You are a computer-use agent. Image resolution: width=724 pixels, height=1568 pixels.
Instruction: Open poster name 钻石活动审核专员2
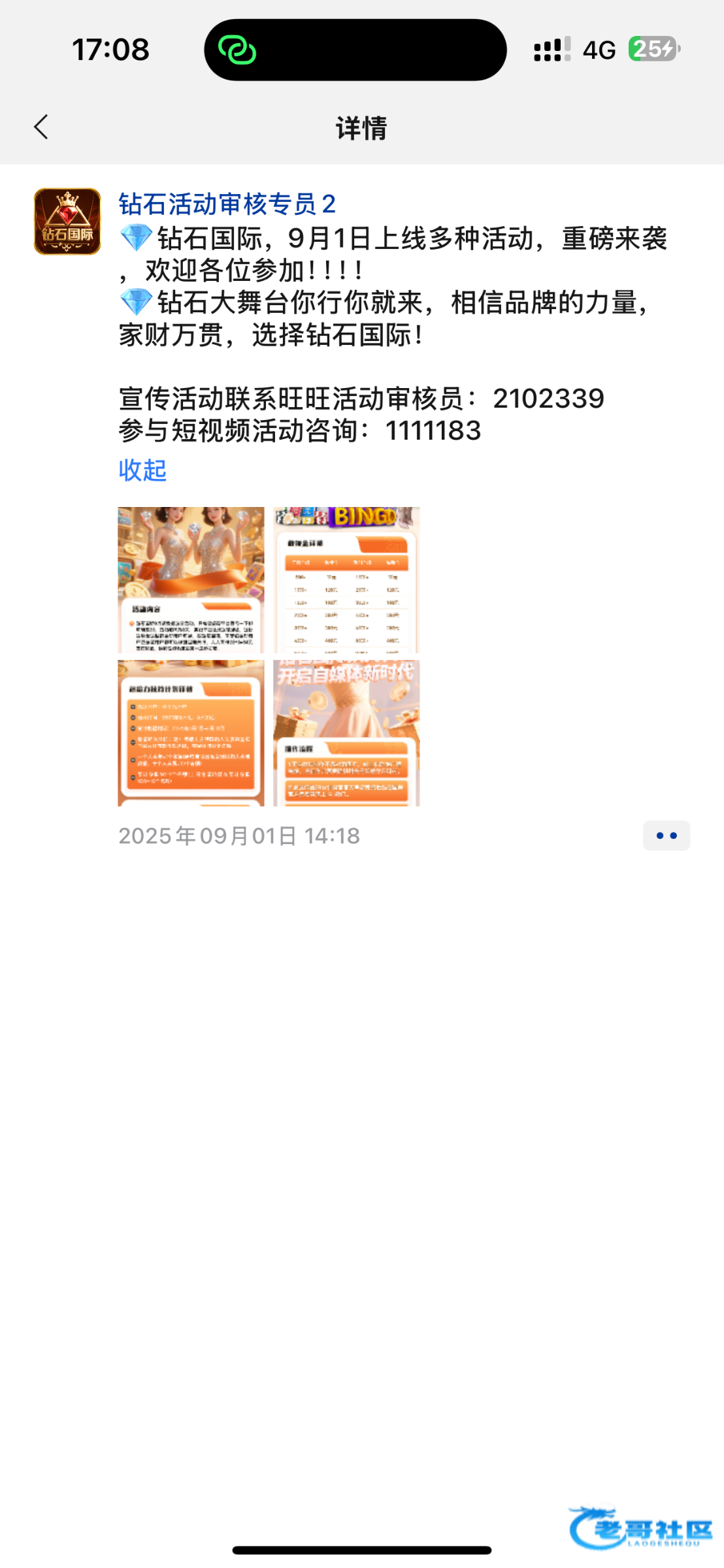pyautogui.click(x=227, y=204)
